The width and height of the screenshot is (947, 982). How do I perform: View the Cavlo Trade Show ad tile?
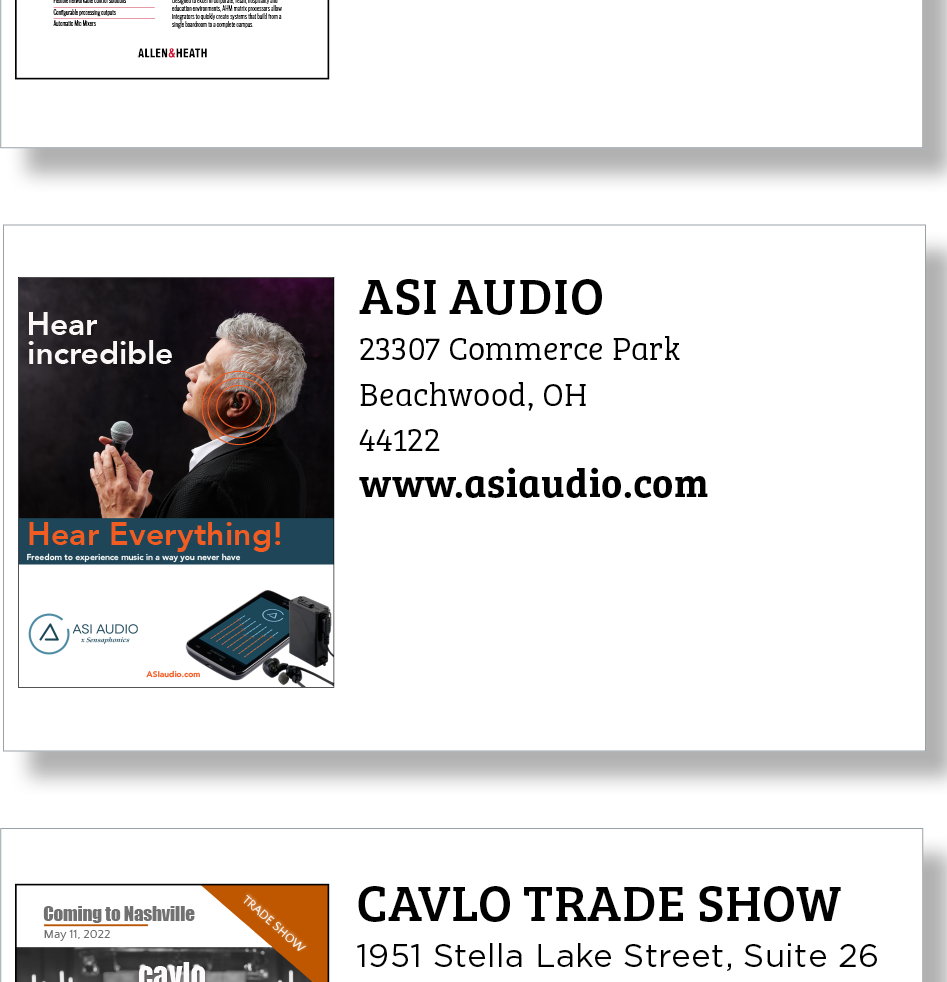[172, 935]
